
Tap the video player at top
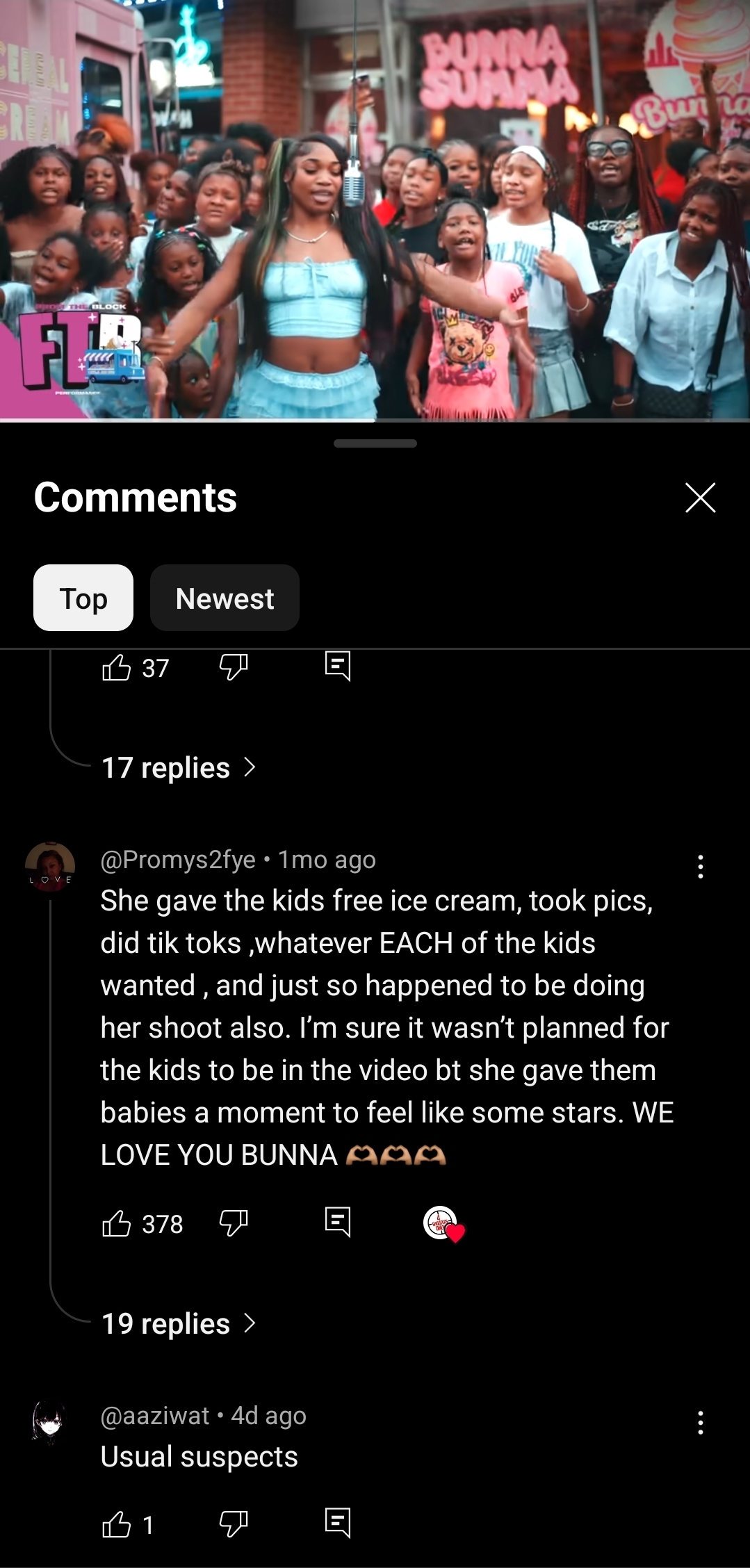click(375, 209)
